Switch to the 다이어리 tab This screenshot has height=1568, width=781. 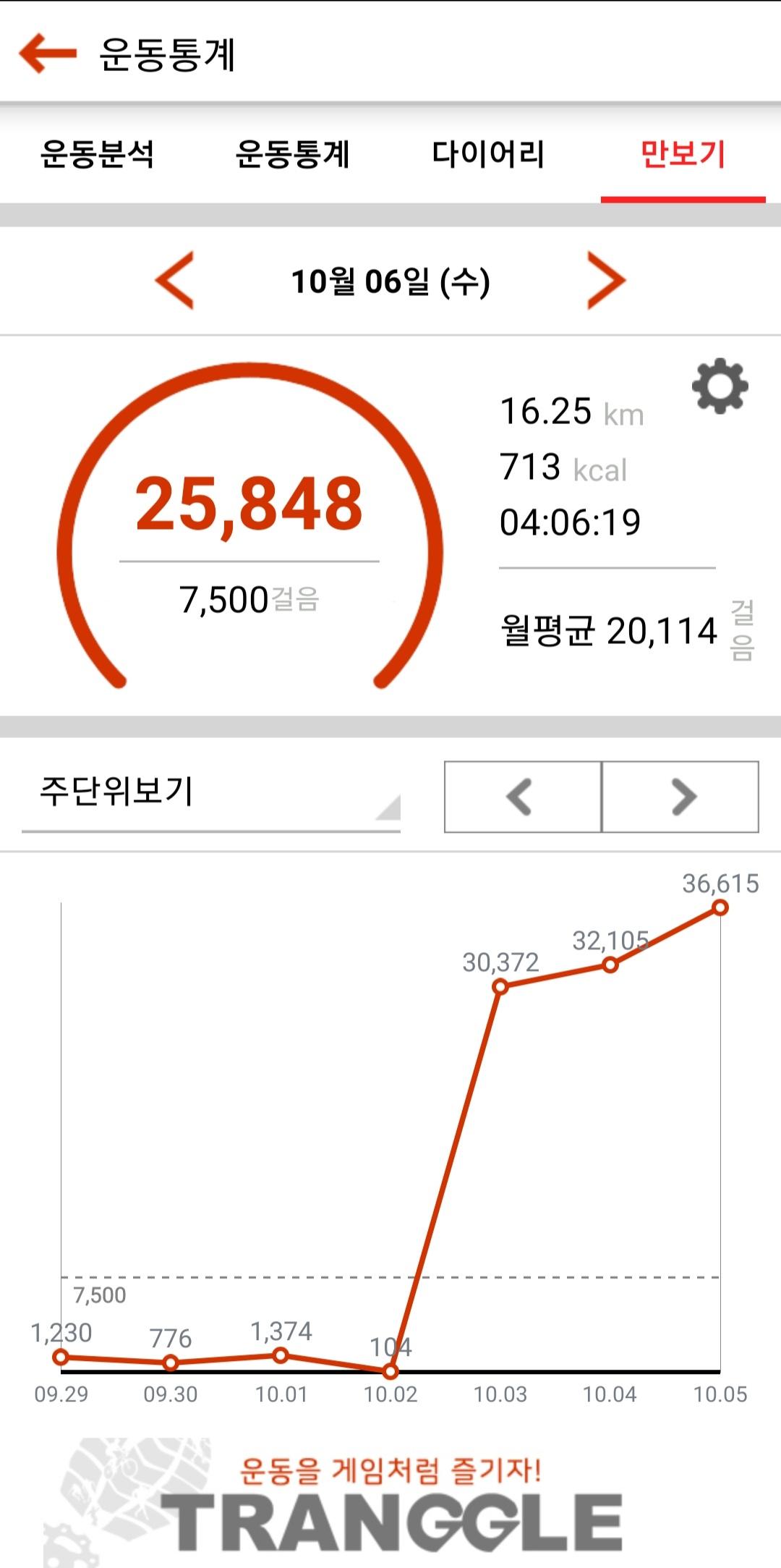tap(488, 154)
